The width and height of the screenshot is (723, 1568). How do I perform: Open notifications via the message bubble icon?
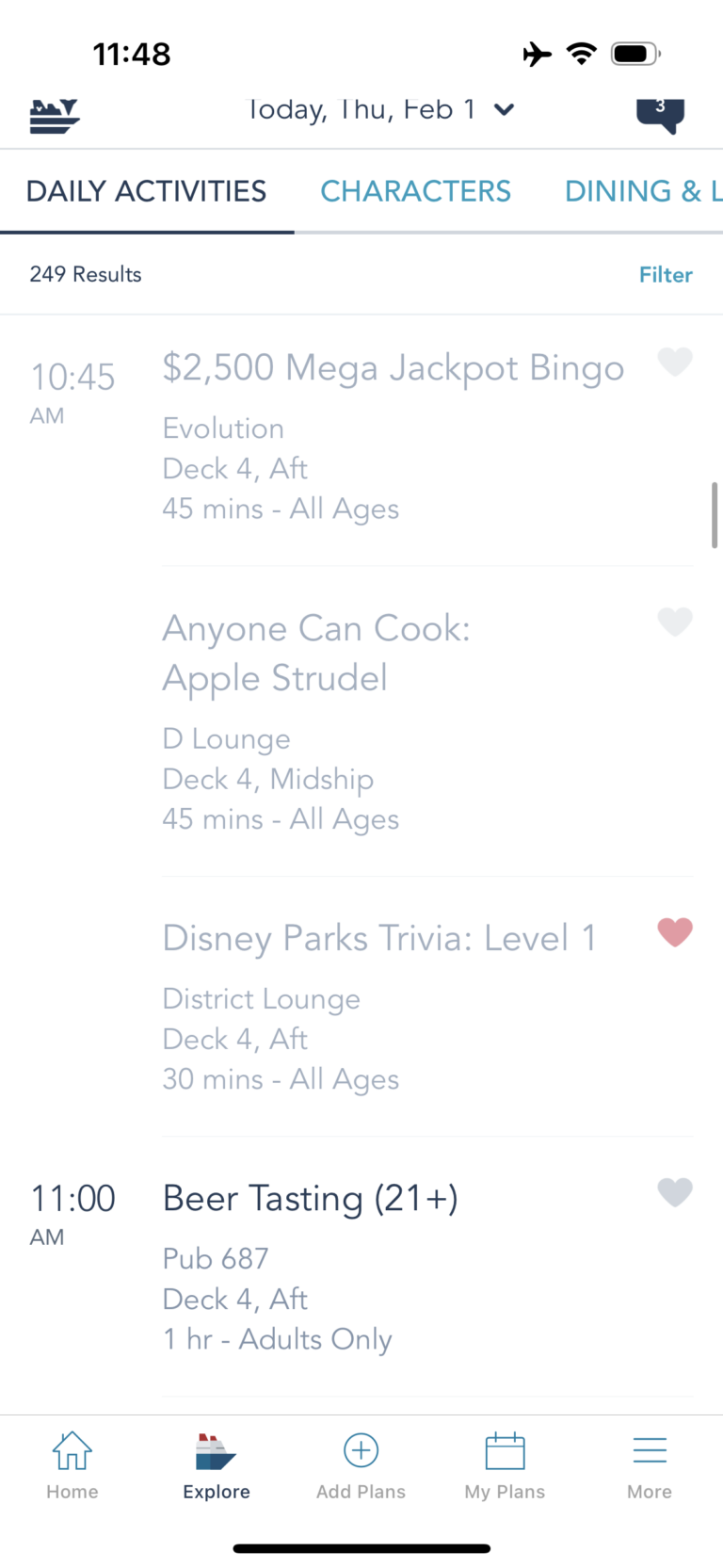660,115
